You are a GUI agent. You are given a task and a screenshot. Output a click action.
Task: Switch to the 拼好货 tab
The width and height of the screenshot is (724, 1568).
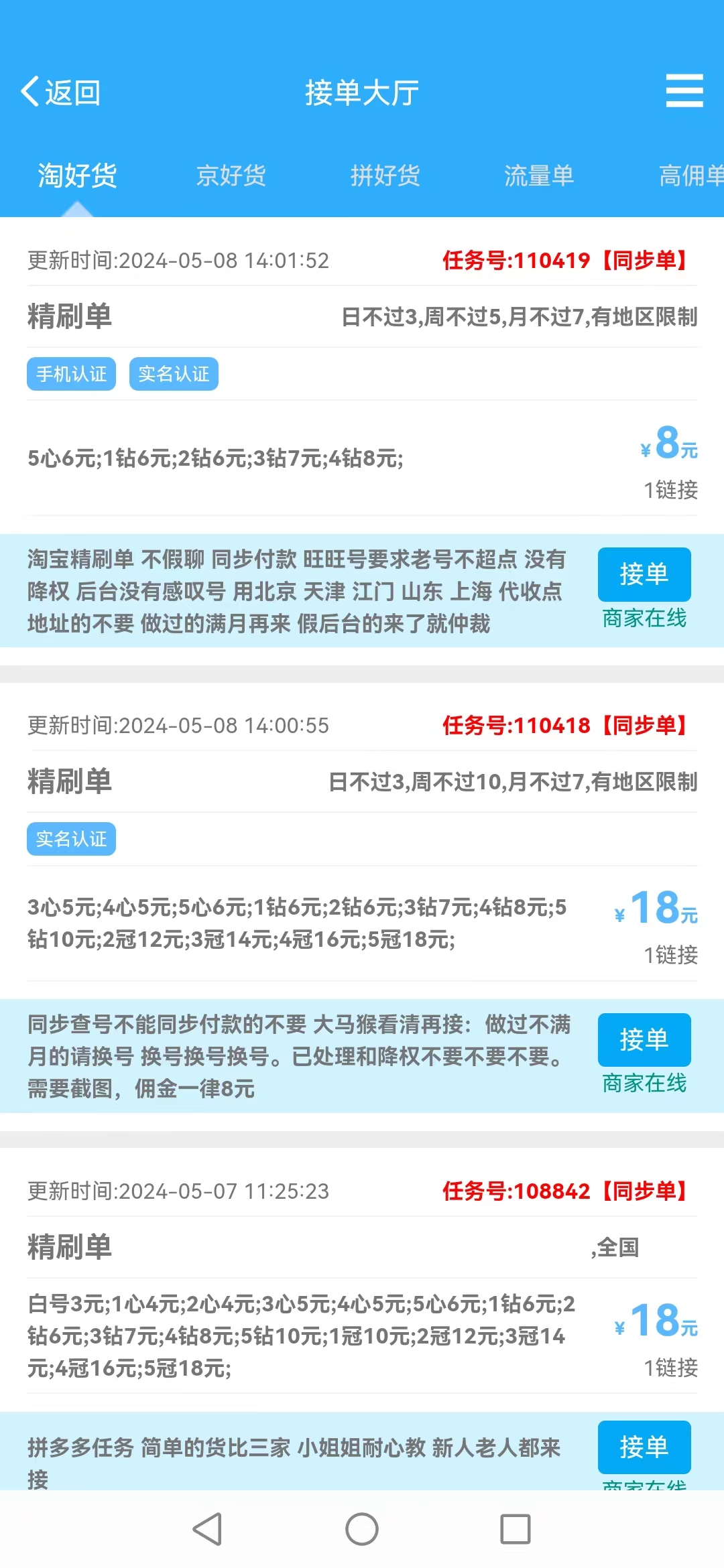pyautogui.click(x=385, y=176)
